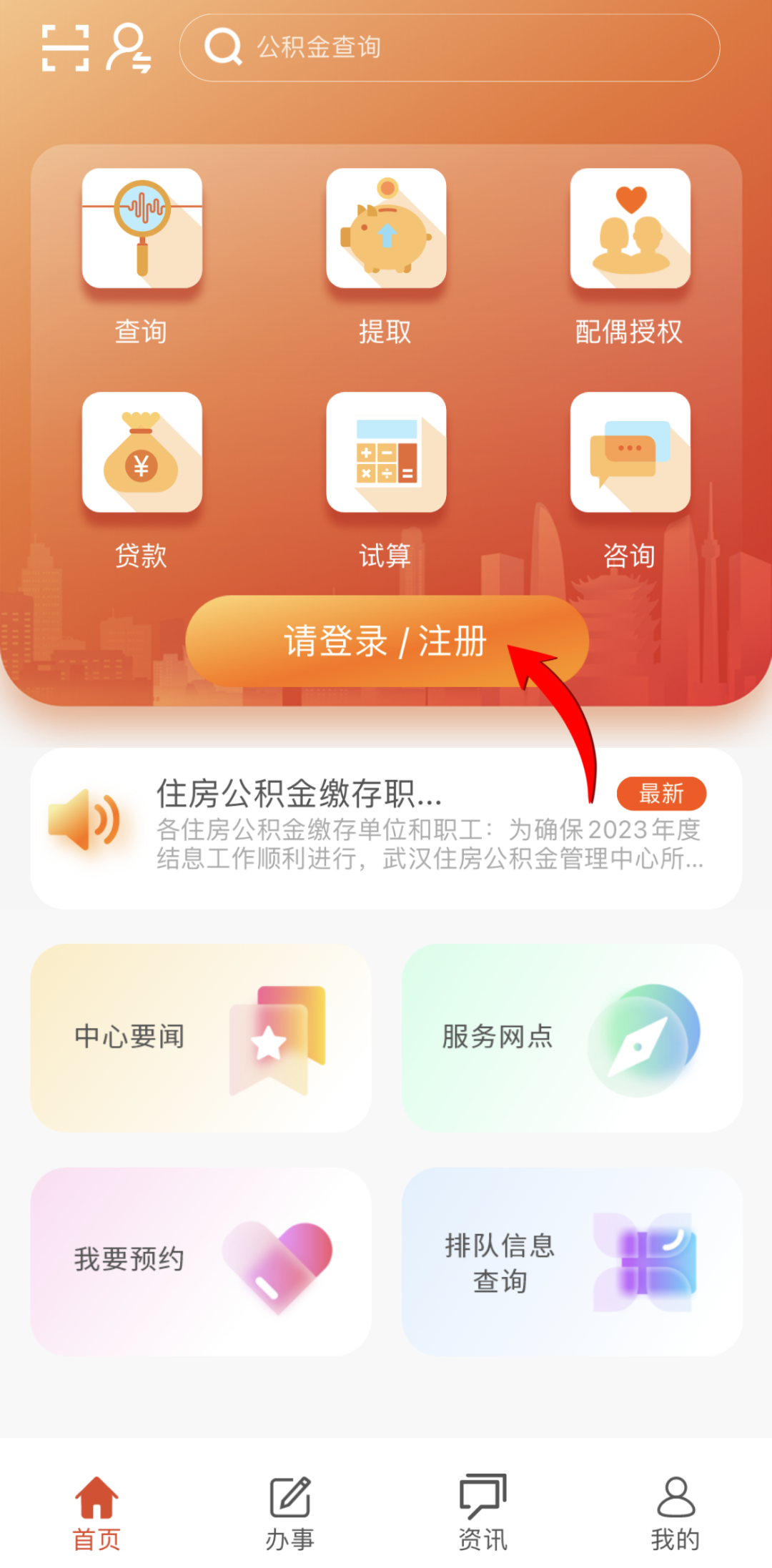
Task: Open the 我要预约 card
Action: [201, 1261]
